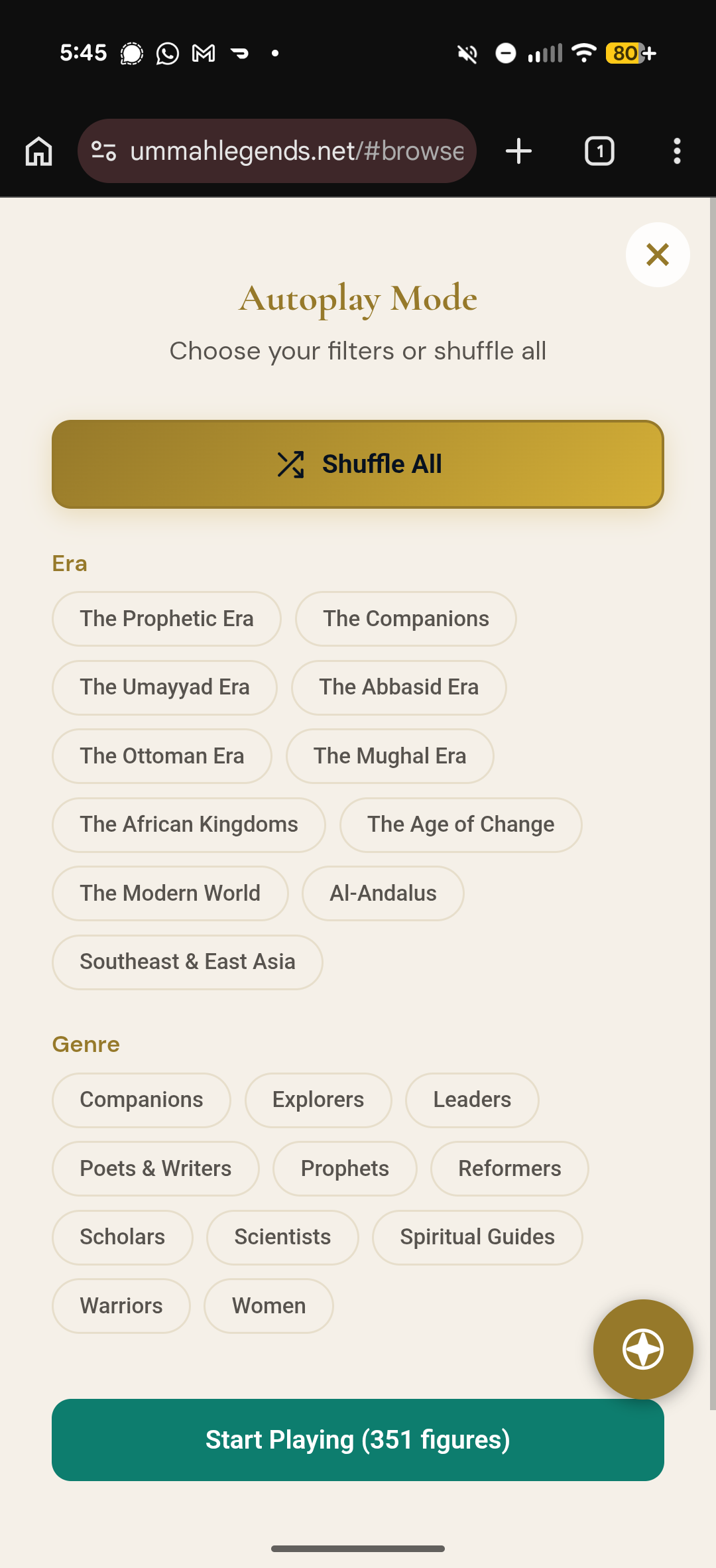Viewport: 716px width, 1568px height.
Task: Toggle the Prophetic Era filter
Action: click(166, 618)
